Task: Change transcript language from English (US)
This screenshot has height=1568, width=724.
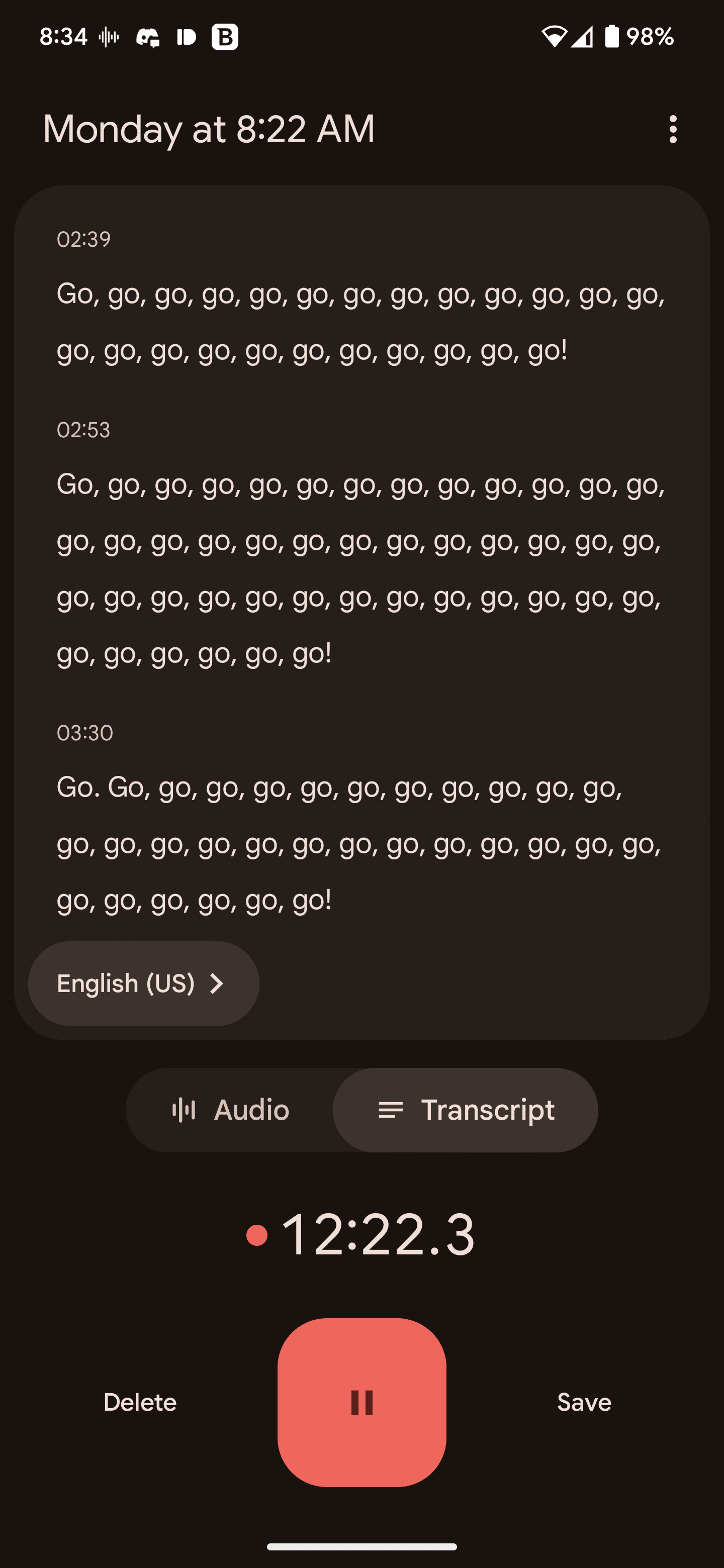Action: point(144,984)
